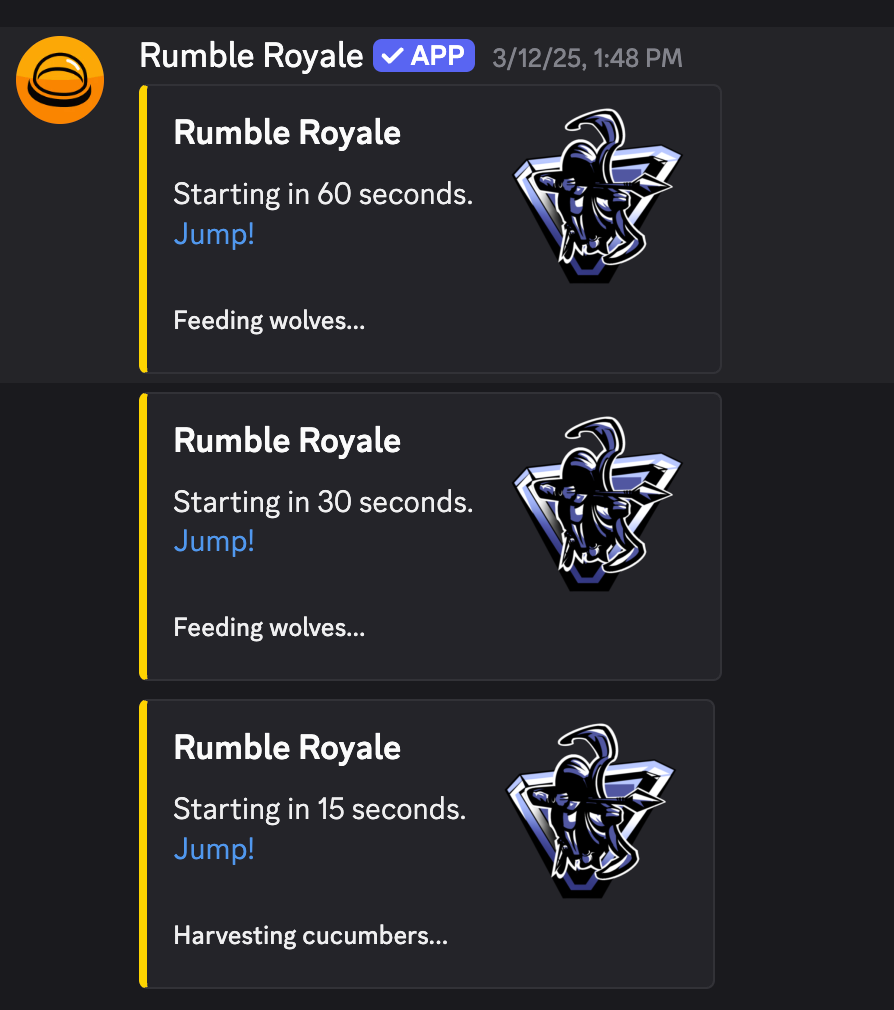Follow the Jump! link in the 15 seconds embed
The width and height of the screenshot is (894, 1010).
(214, 848)
